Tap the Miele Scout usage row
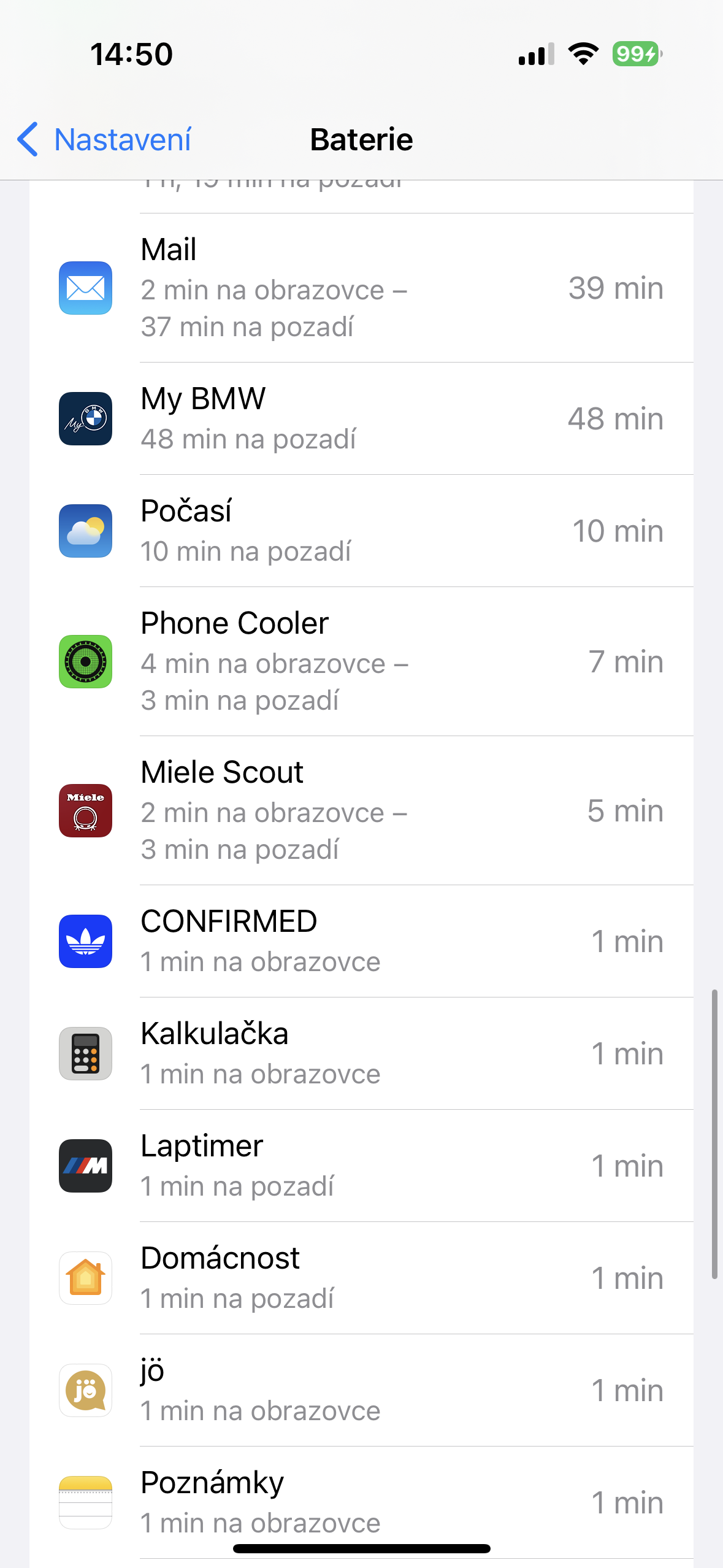 pos(361,810)
